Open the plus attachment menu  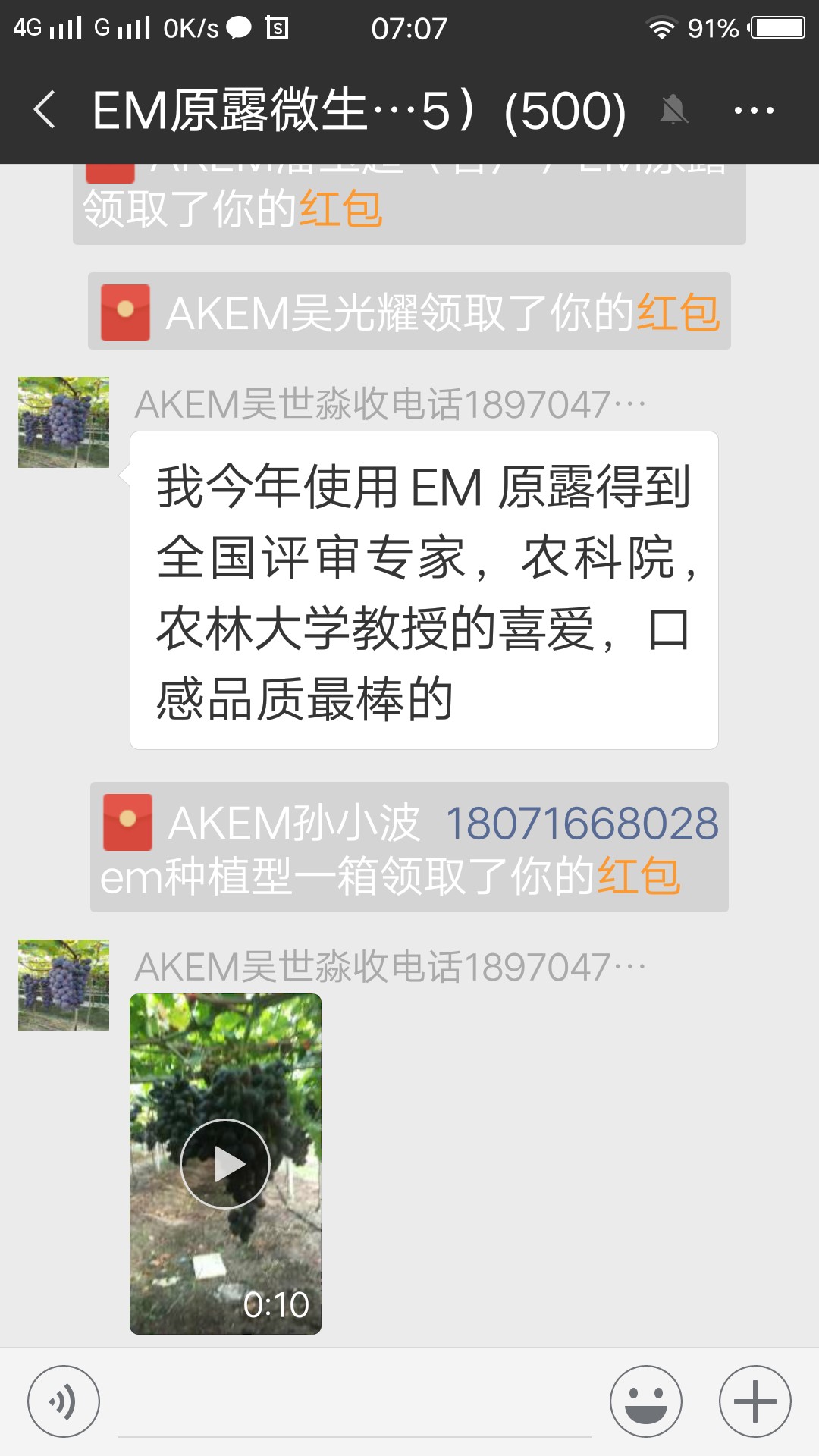click(x=755, y=1401)
